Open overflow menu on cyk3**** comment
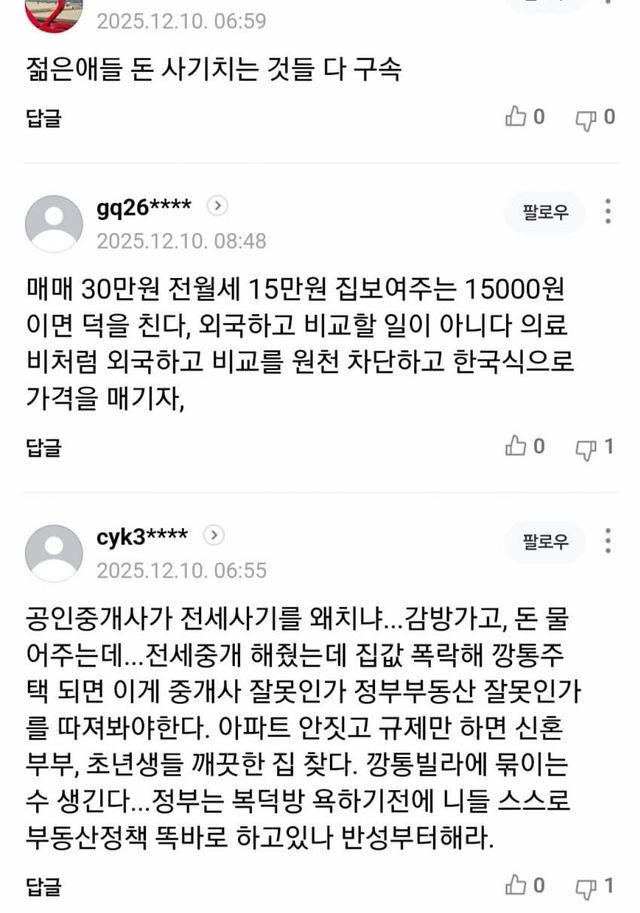 (608, 542)
